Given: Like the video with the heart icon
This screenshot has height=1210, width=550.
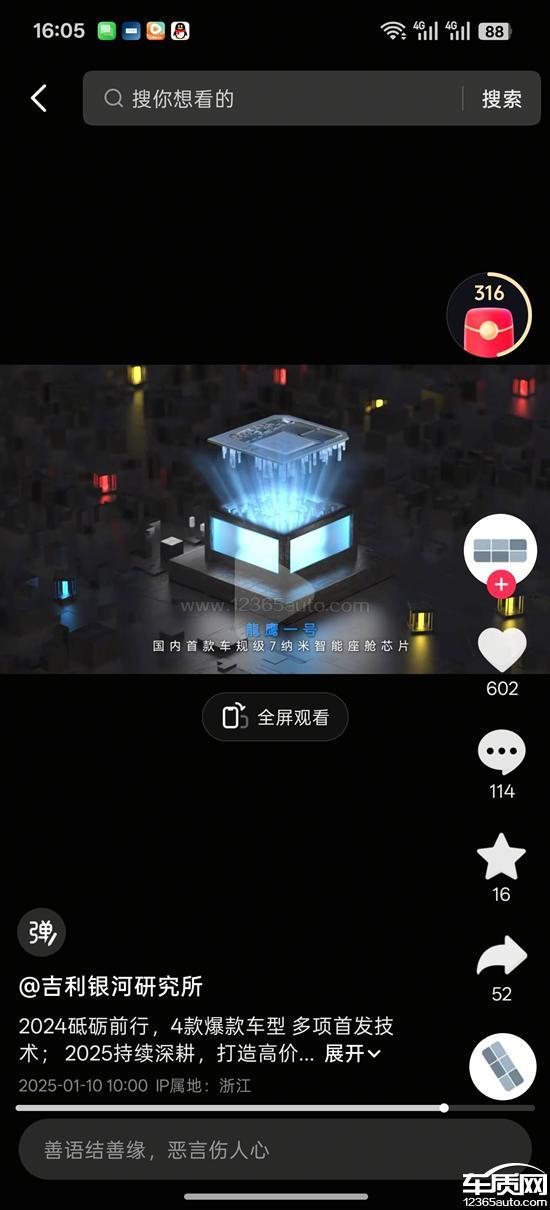Looking at the screenshot, I should click(x=502, y=650).
